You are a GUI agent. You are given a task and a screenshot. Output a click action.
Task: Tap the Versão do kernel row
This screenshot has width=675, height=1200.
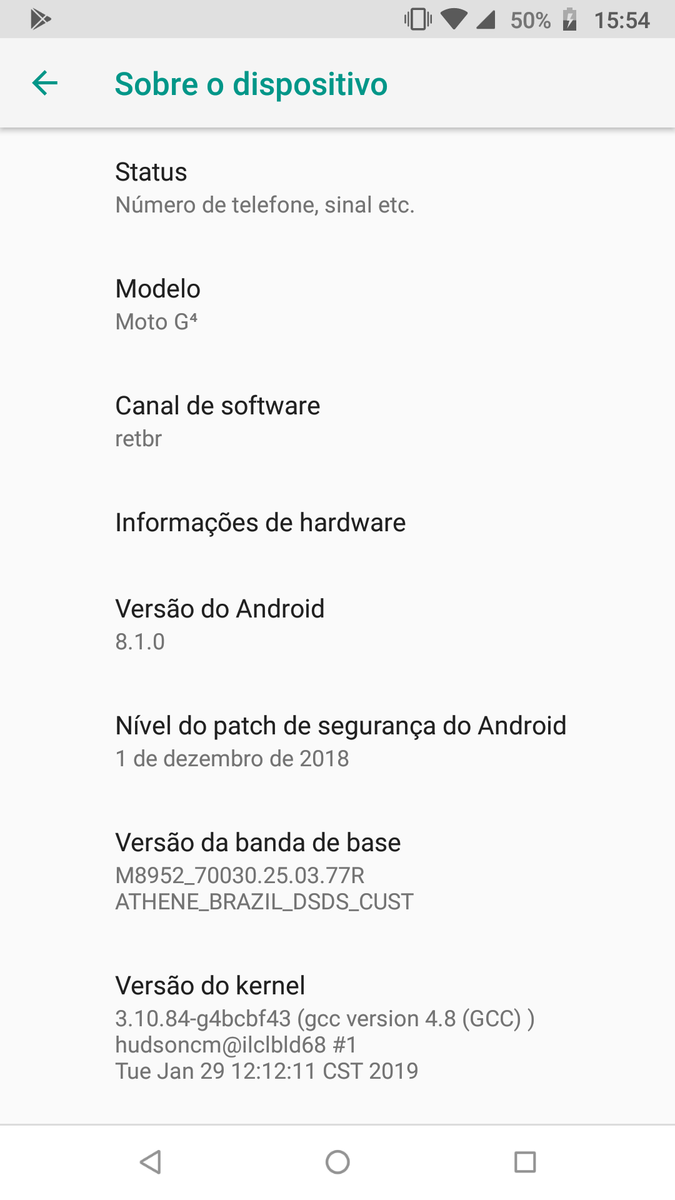[337, 1027]
